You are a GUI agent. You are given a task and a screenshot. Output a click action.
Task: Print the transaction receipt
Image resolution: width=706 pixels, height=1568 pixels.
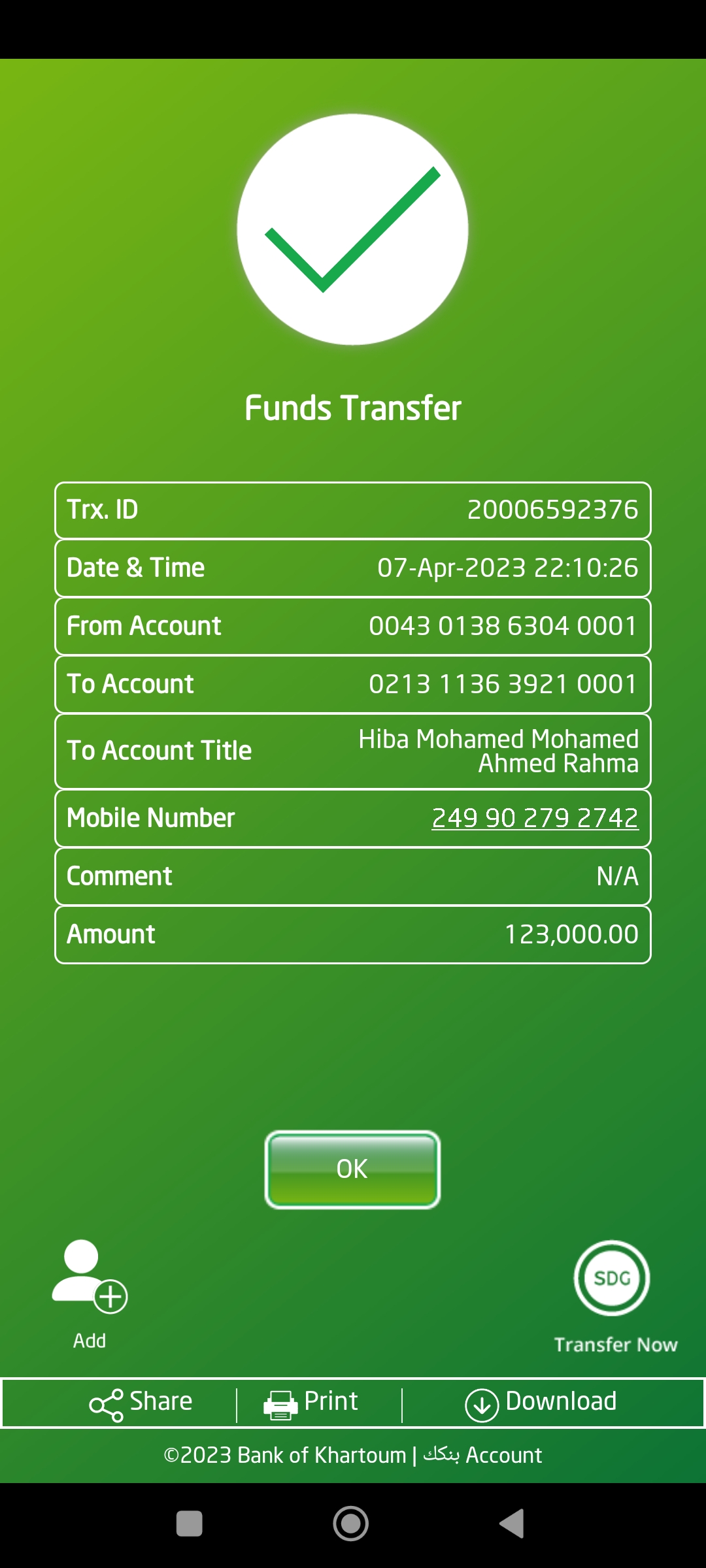pos(311,1402)
